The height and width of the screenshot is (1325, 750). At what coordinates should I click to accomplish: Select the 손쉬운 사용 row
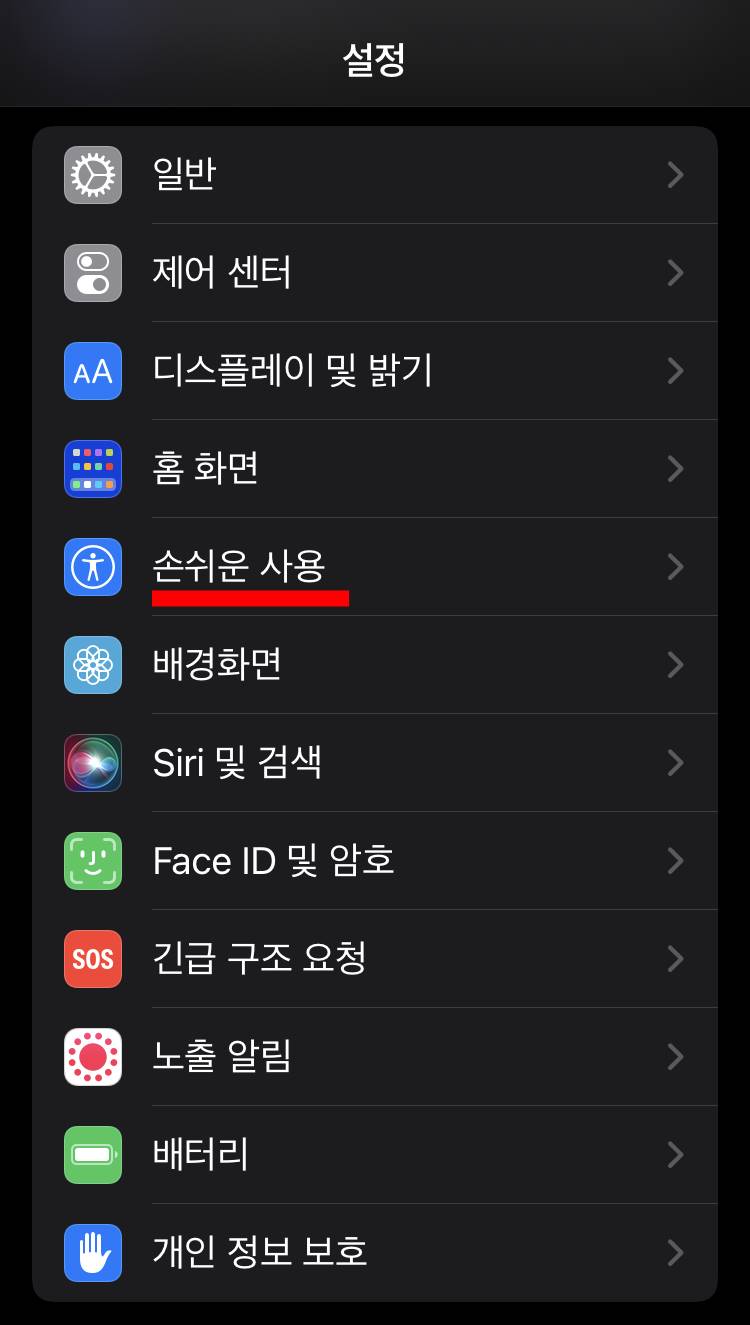375,567
